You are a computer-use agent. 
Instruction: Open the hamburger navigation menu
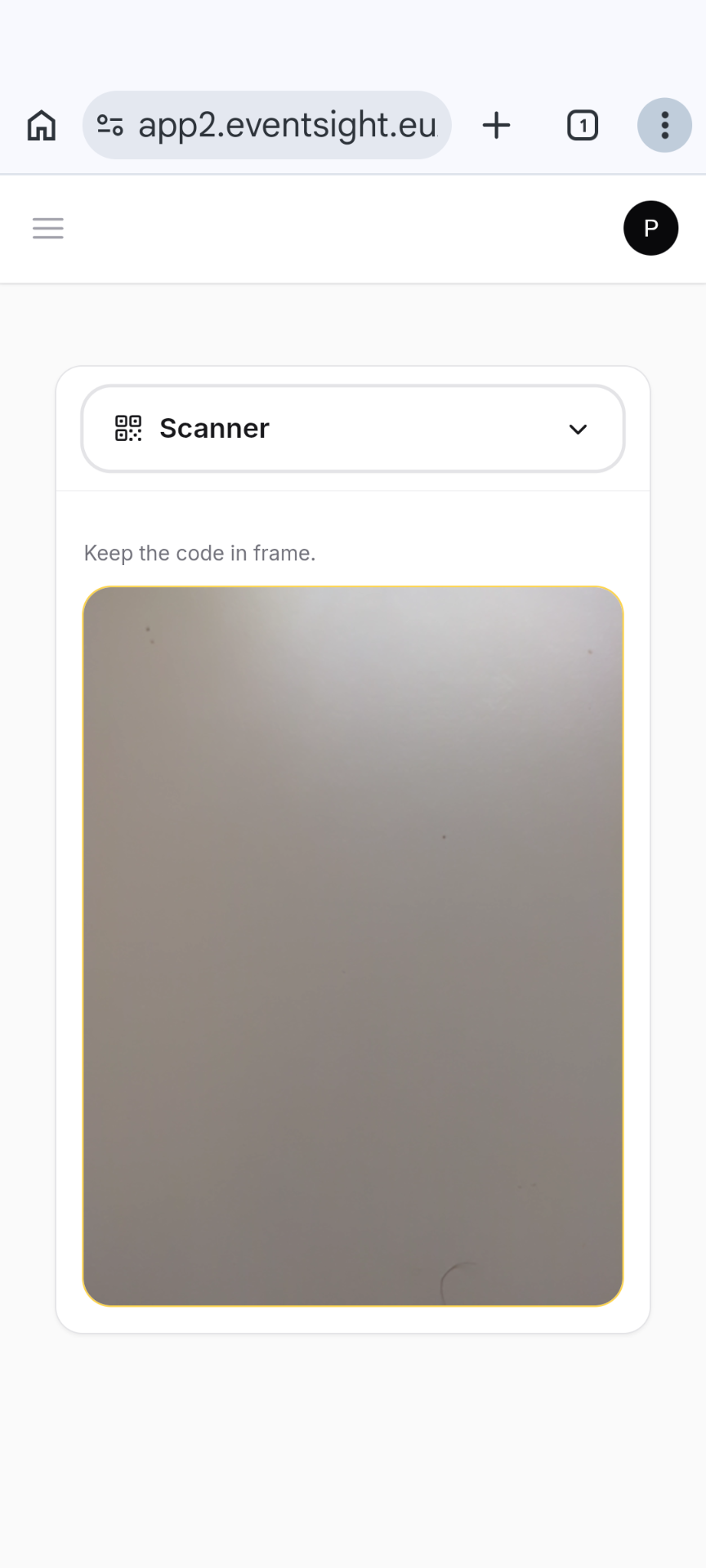point(48,229)
